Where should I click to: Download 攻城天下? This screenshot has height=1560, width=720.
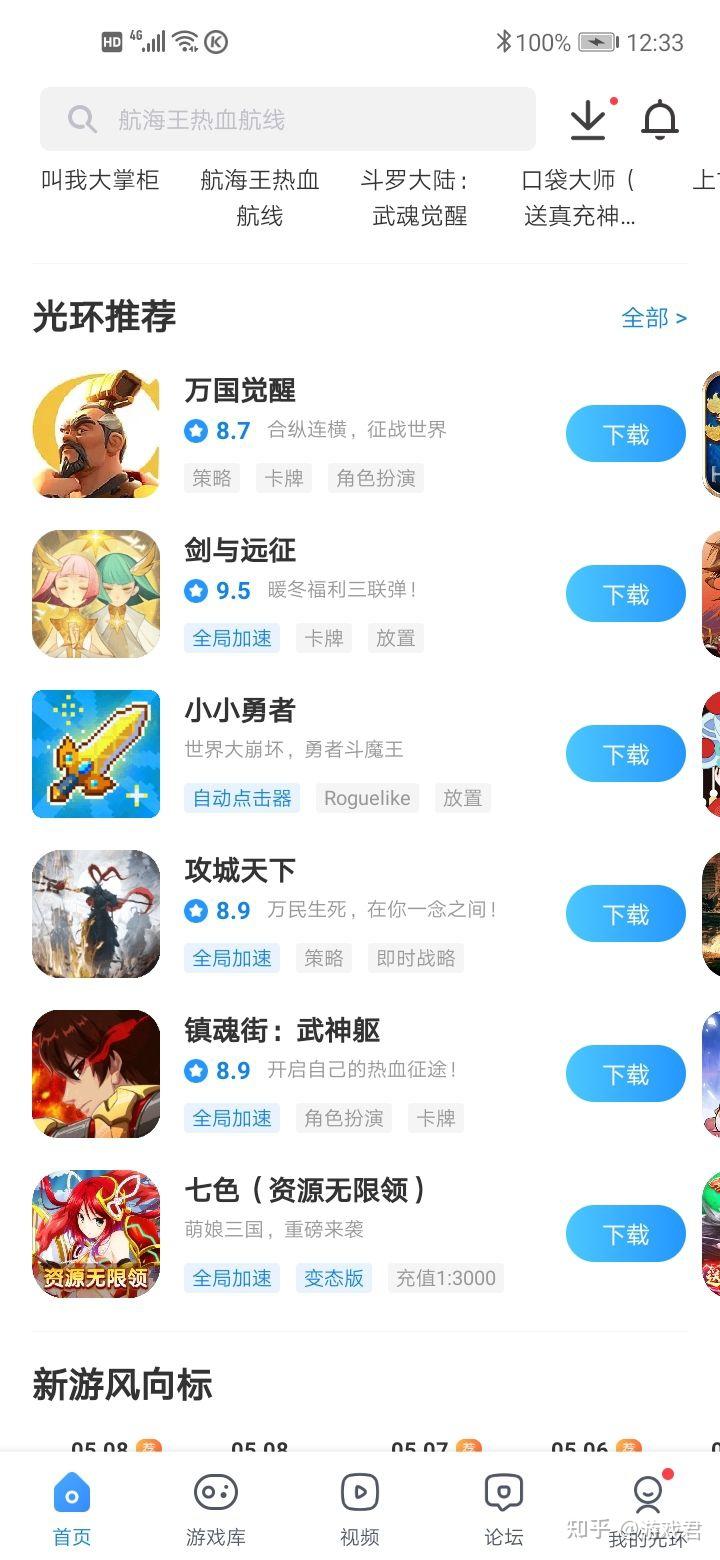pos(625,915)
